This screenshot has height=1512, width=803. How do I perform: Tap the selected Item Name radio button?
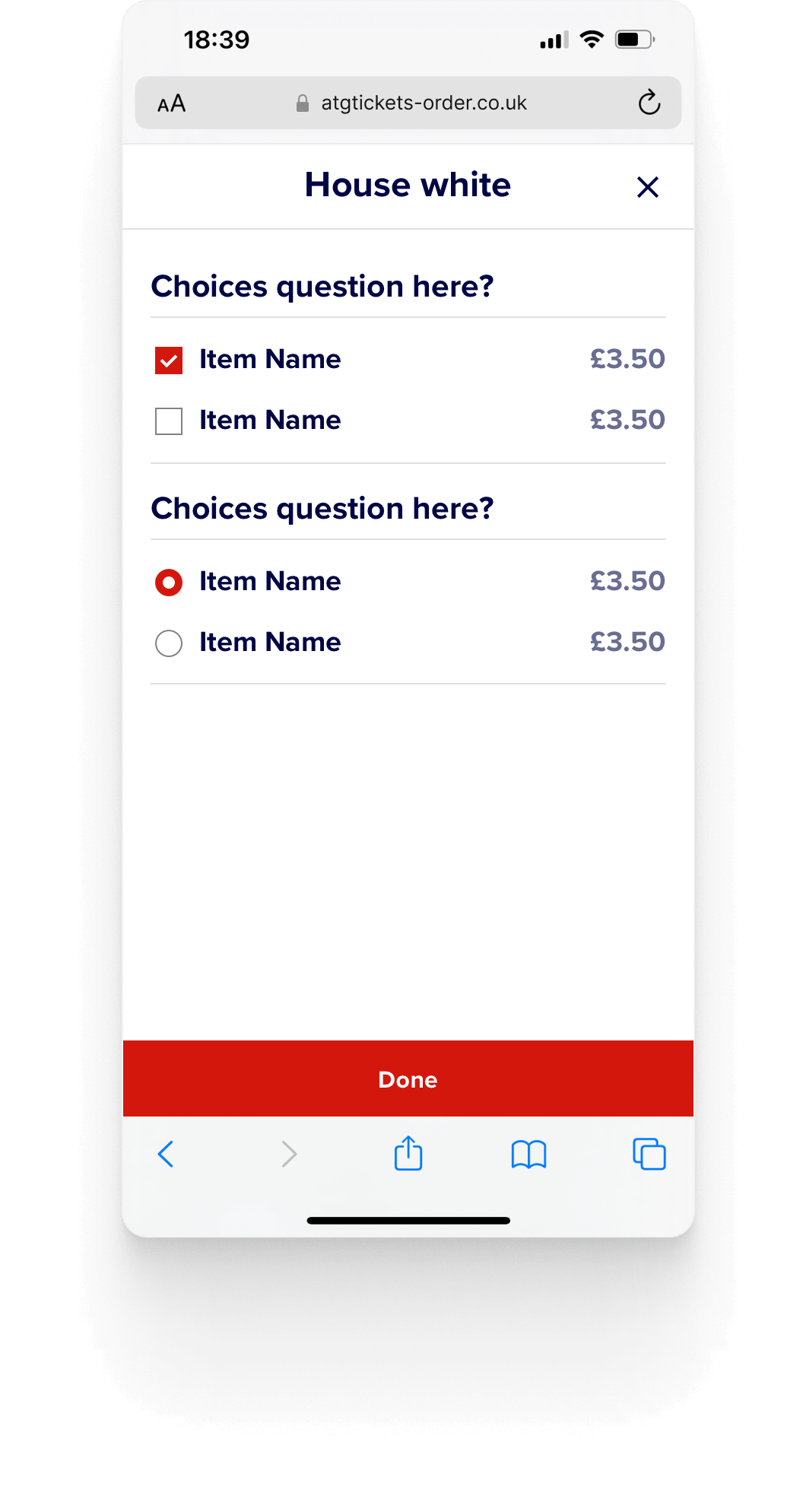[169, 583]
